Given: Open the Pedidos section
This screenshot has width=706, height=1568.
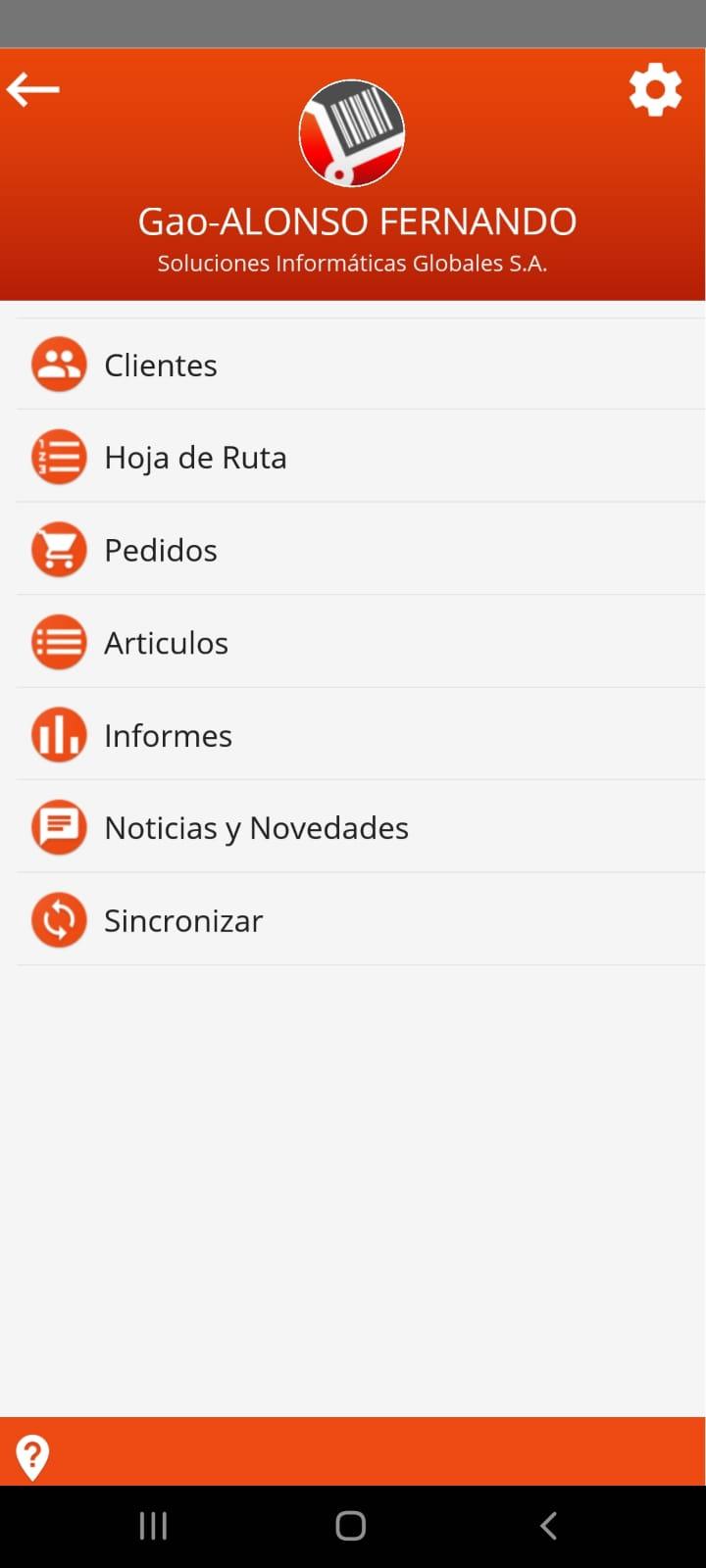Looking at the screenshot, I should 361,550.
